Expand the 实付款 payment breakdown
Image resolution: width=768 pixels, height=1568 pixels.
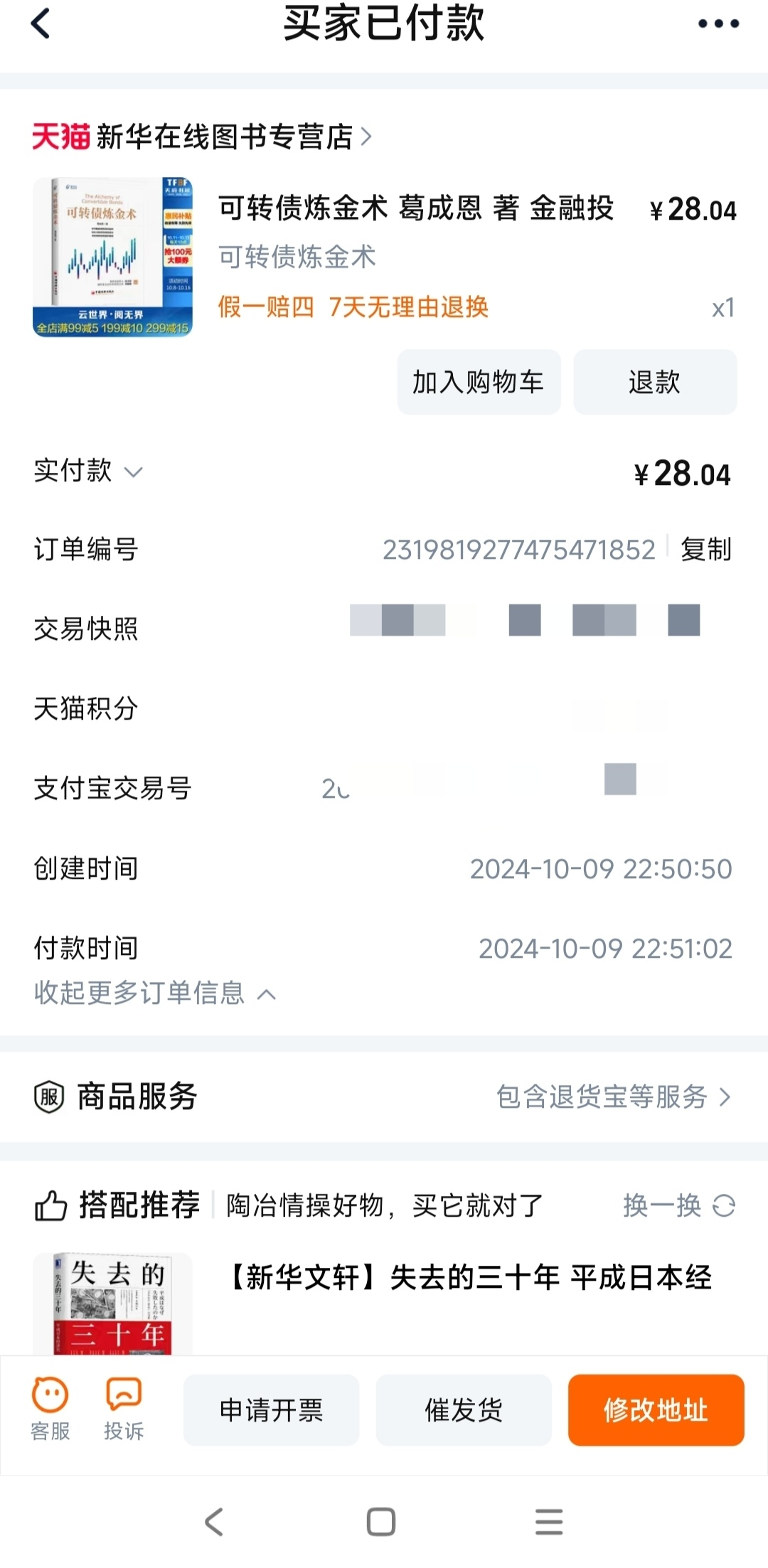(89, 471)
